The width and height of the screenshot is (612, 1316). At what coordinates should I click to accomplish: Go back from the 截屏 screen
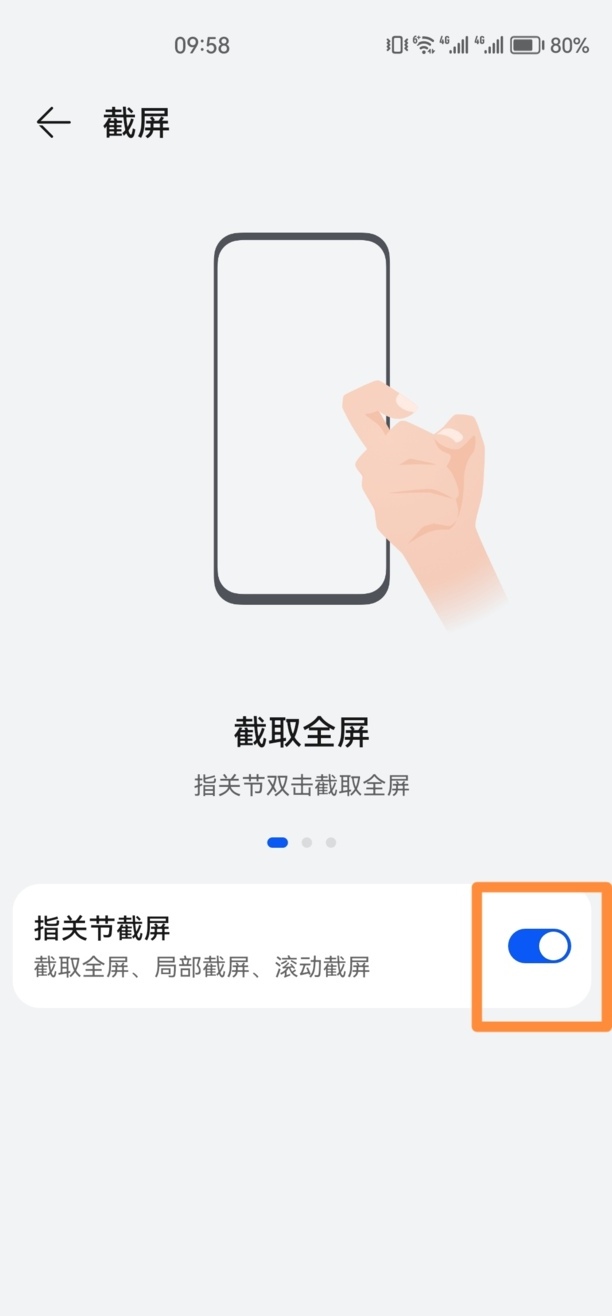[53, 123]
